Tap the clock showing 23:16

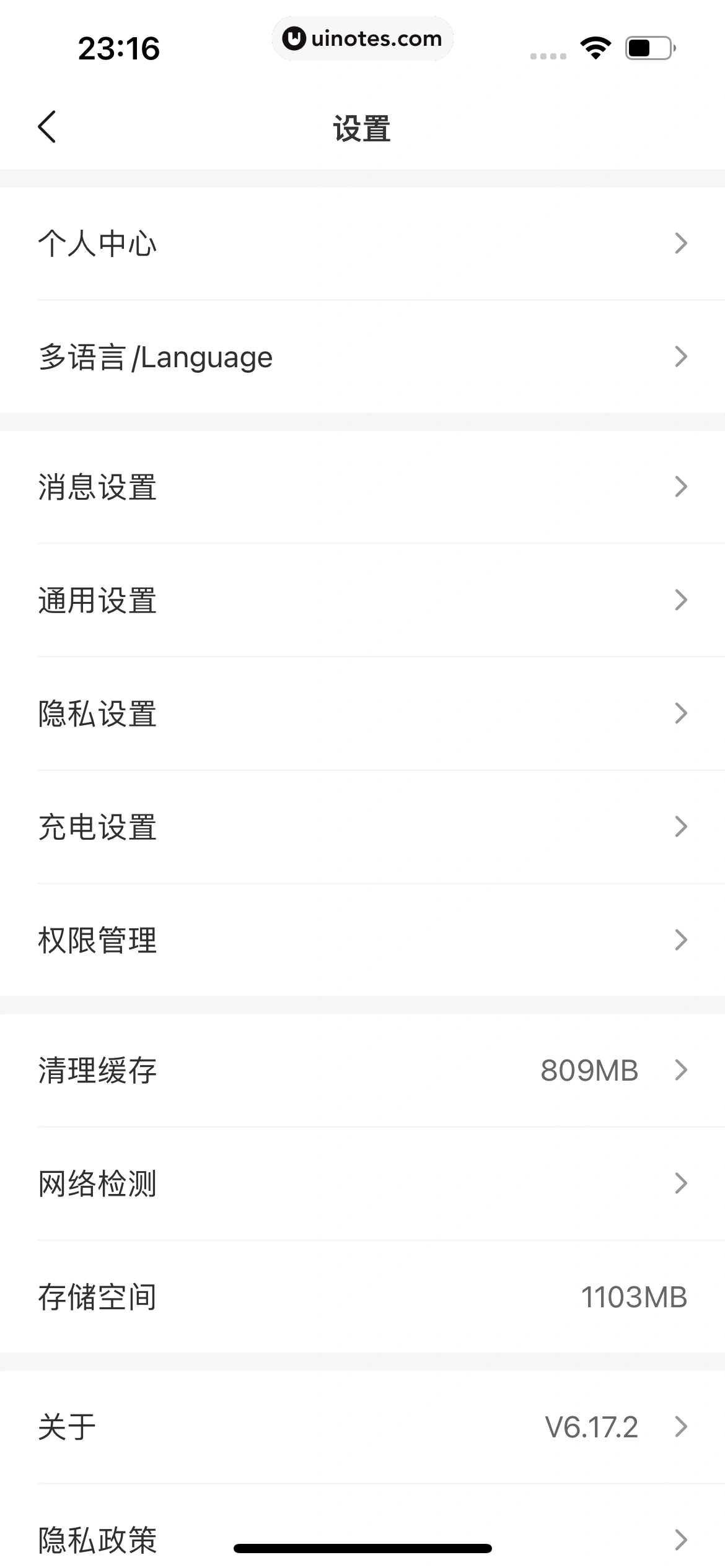[120, 47]
